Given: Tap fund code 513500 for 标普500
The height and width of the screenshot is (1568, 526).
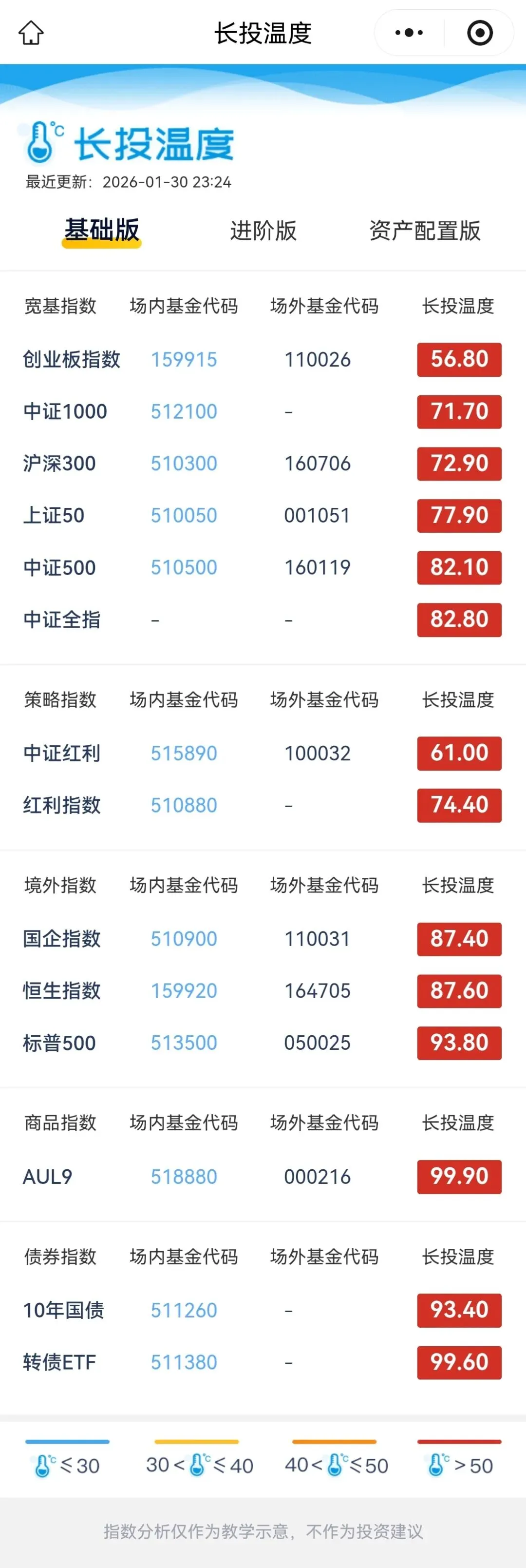Looking at the screenshot, I should pyautogui.click(x=184, y=1043).
